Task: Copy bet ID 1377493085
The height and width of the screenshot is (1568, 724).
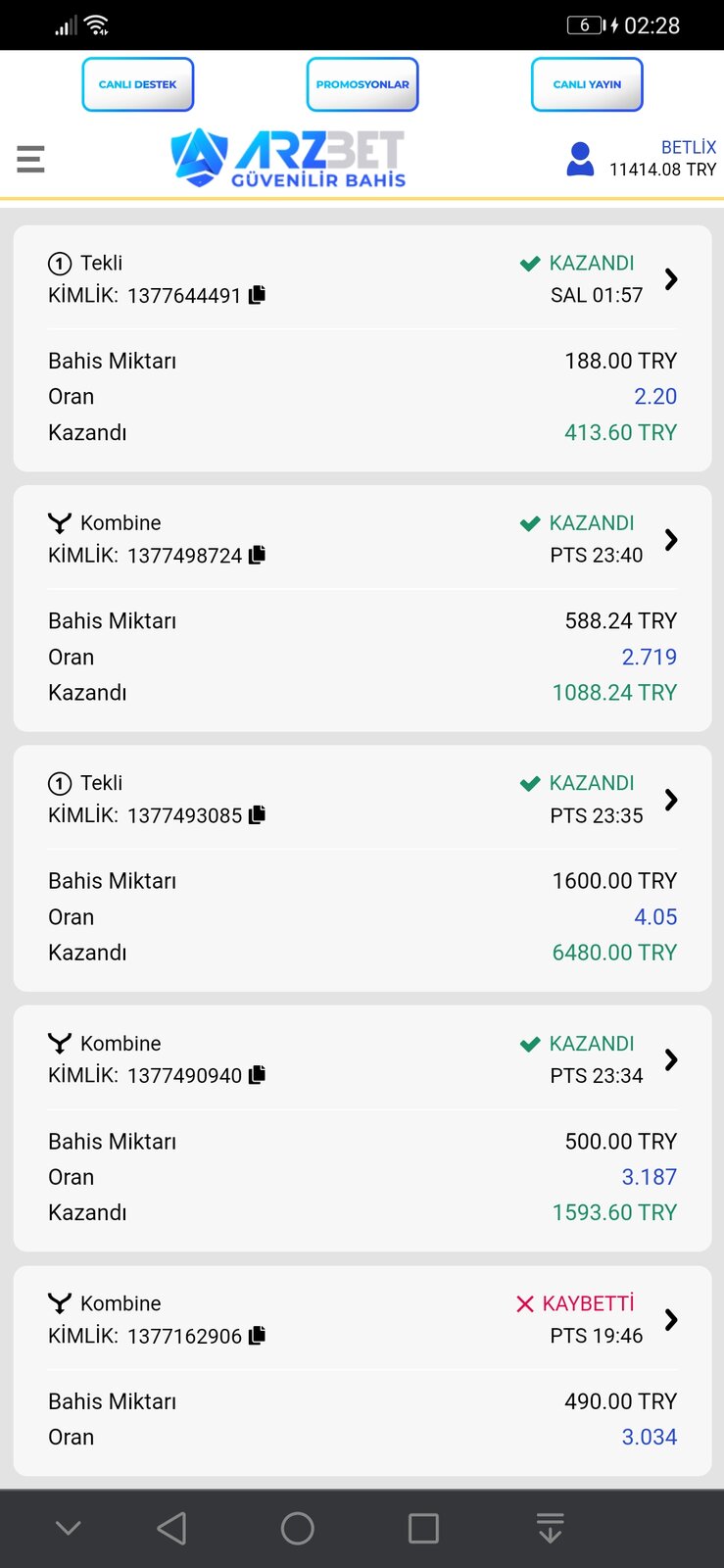Action: pos(257,815)
